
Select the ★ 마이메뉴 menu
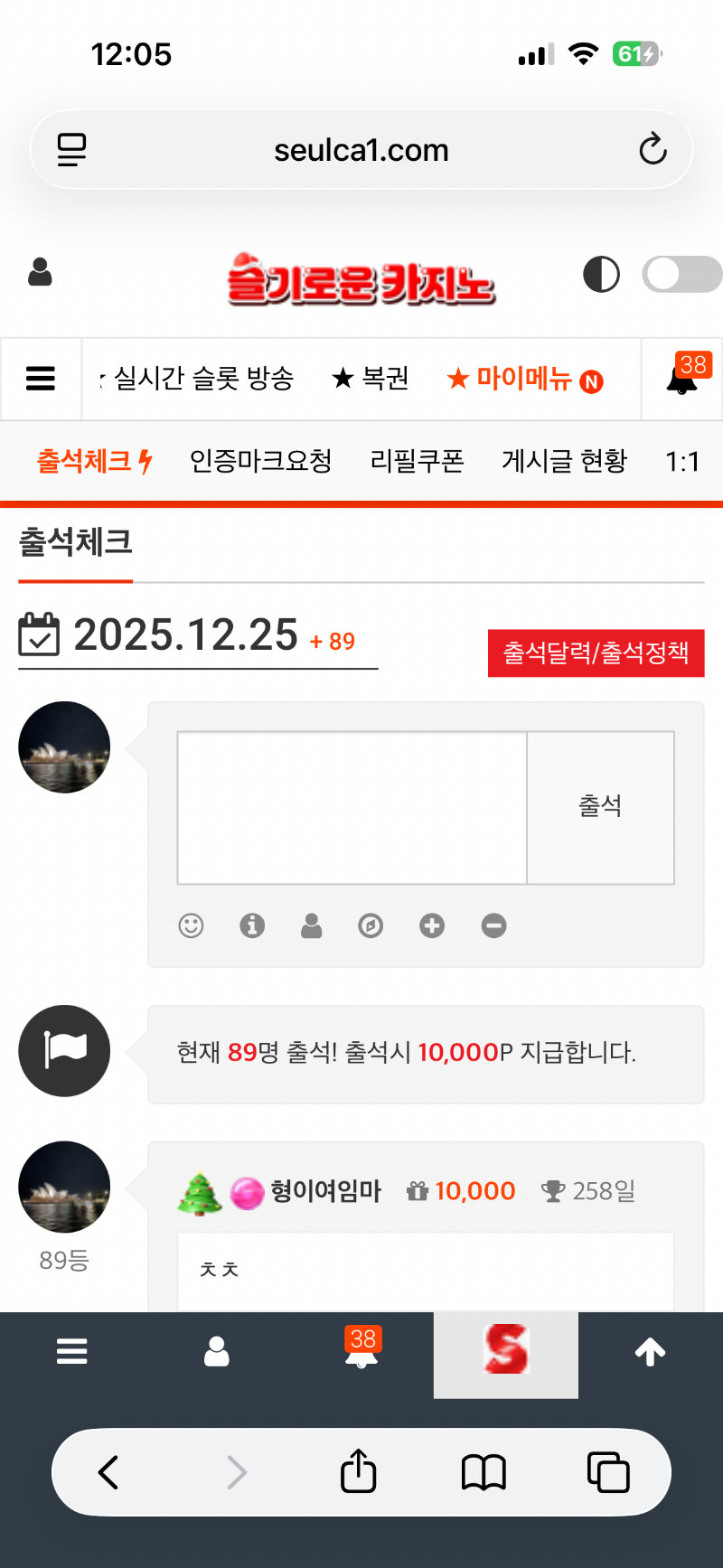[524, 379]
